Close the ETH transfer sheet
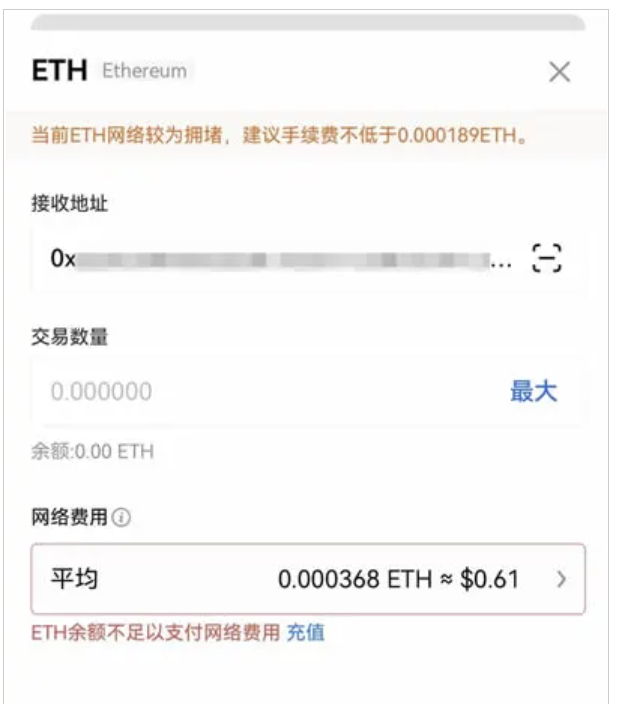This screenshot has width=620, height=704. pos(559,71)
